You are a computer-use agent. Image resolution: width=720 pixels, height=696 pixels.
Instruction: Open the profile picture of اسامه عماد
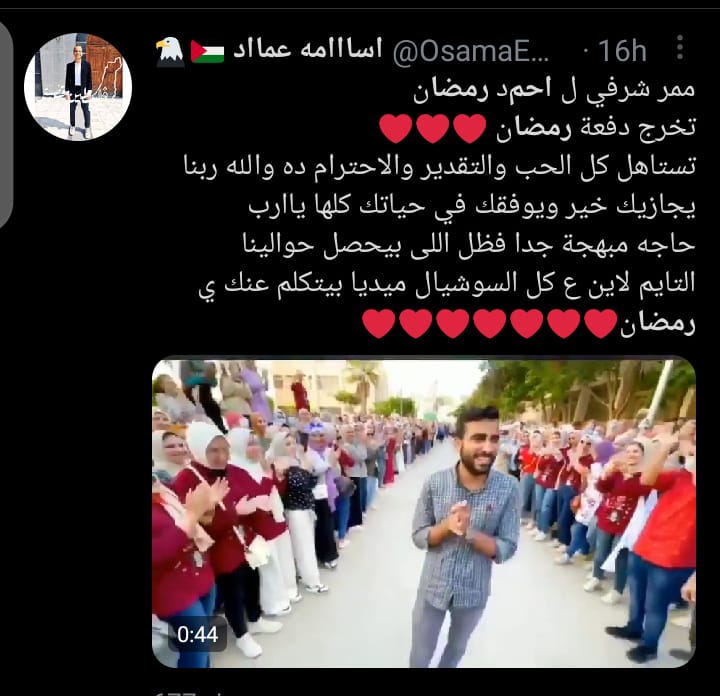78,86
